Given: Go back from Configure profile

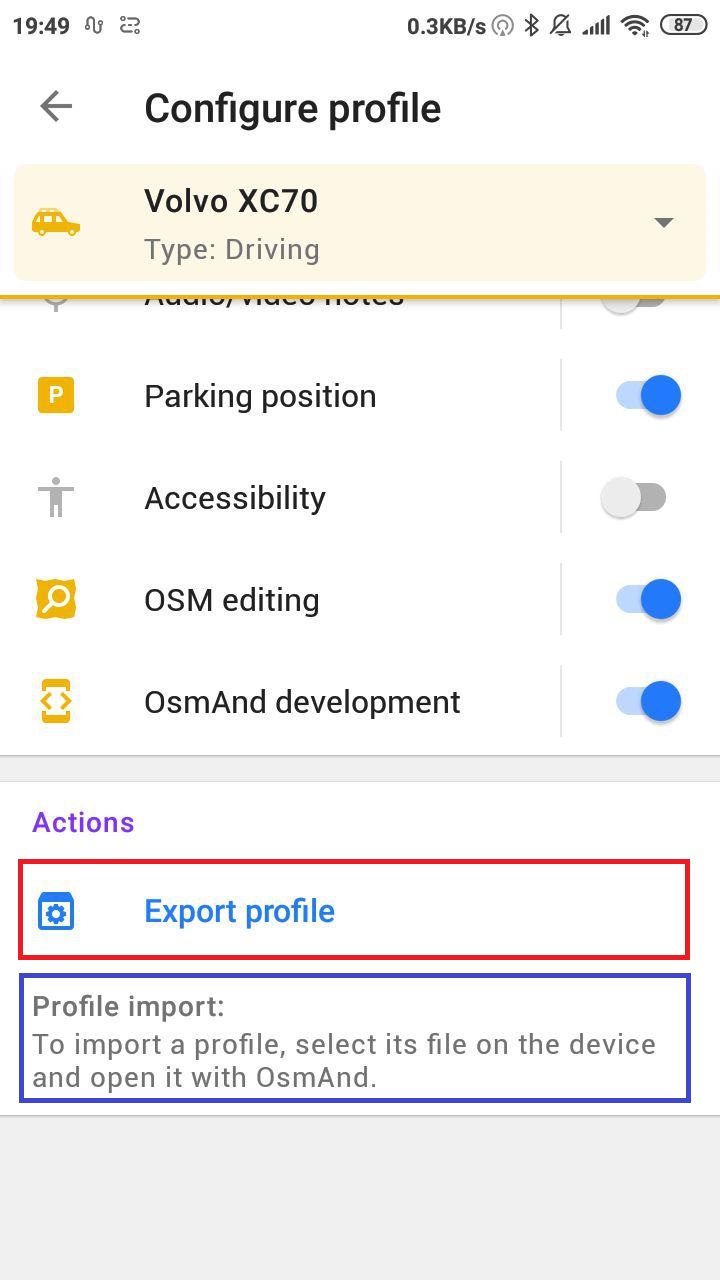Looking at the screenshot, I should point(57,107).
